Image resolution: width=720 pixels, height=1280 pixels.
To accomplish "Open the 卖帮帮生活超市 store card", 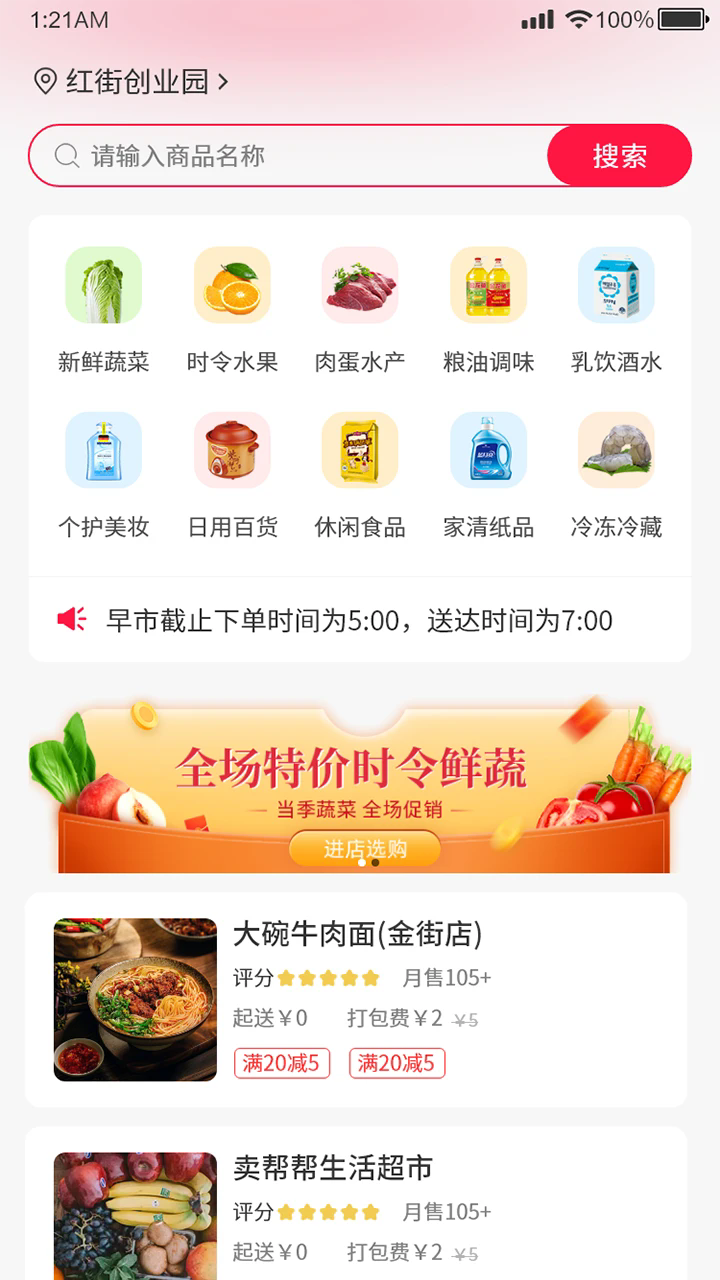I will click(x=356, y=1210).
